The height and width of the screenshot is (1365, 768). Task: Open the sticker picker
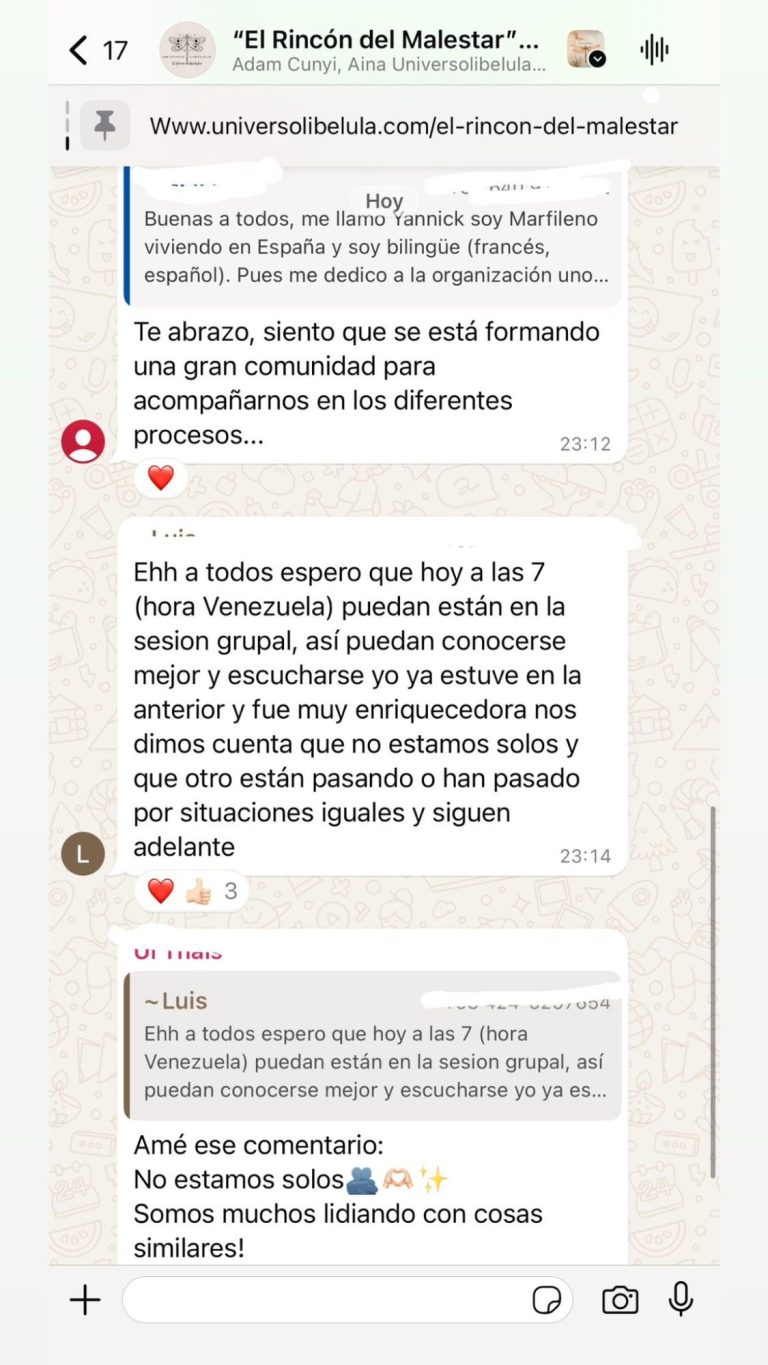pos(546,1299)
